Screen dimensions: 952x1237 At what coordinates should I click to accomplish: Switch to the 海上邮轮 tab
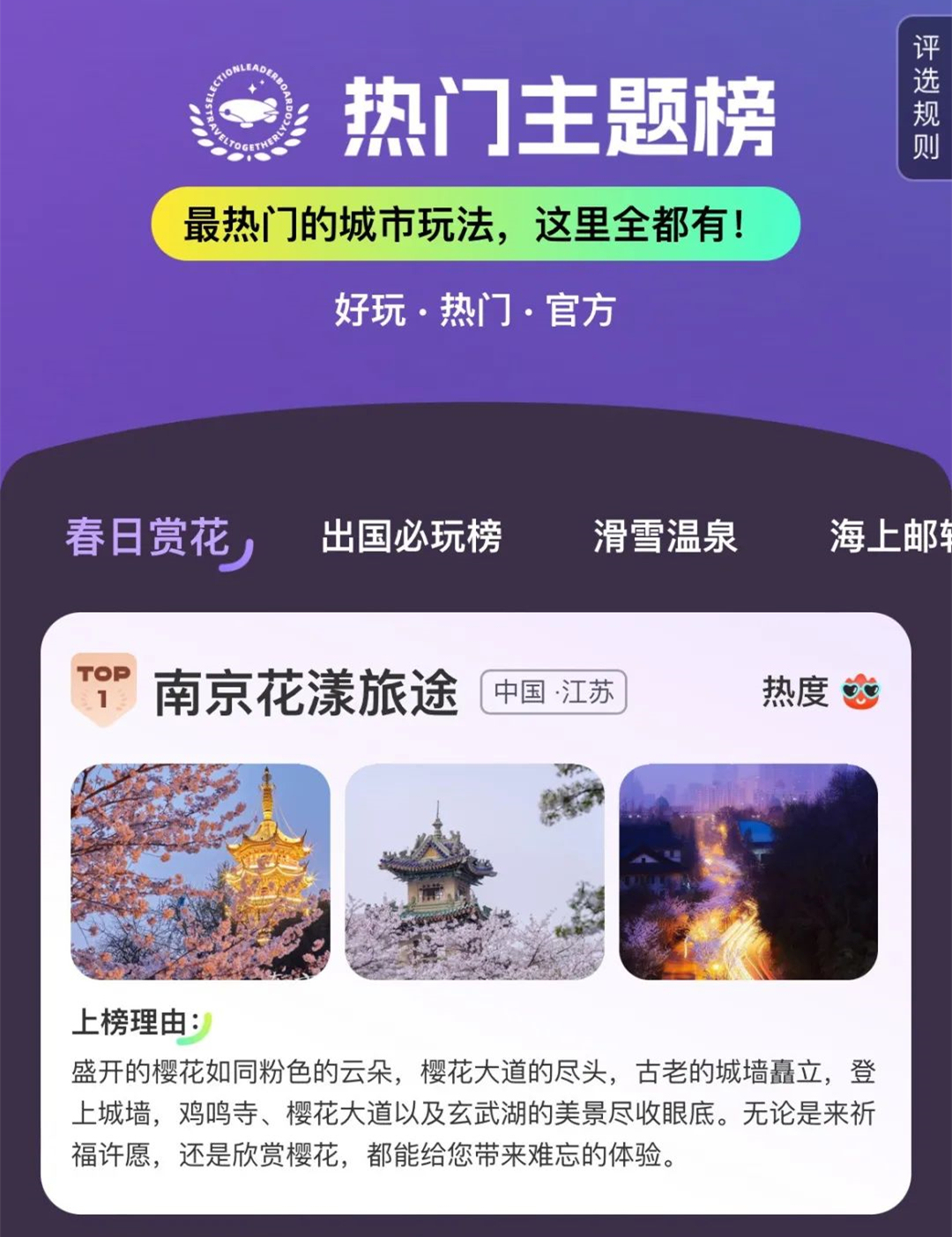[x=889, y=537]
